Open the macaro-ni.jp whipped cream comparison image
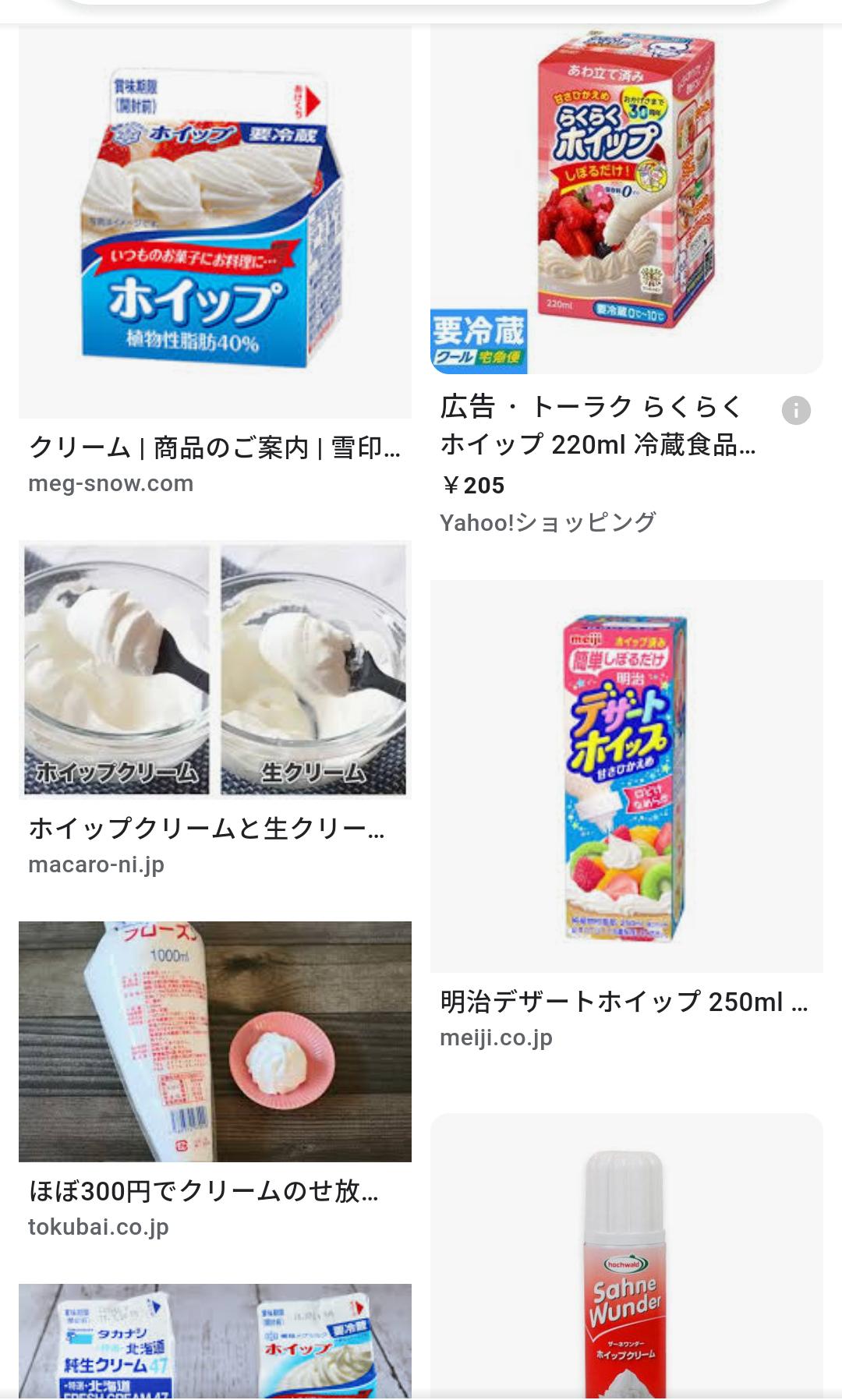This screenshot has height=1400, width=842. 214,669
